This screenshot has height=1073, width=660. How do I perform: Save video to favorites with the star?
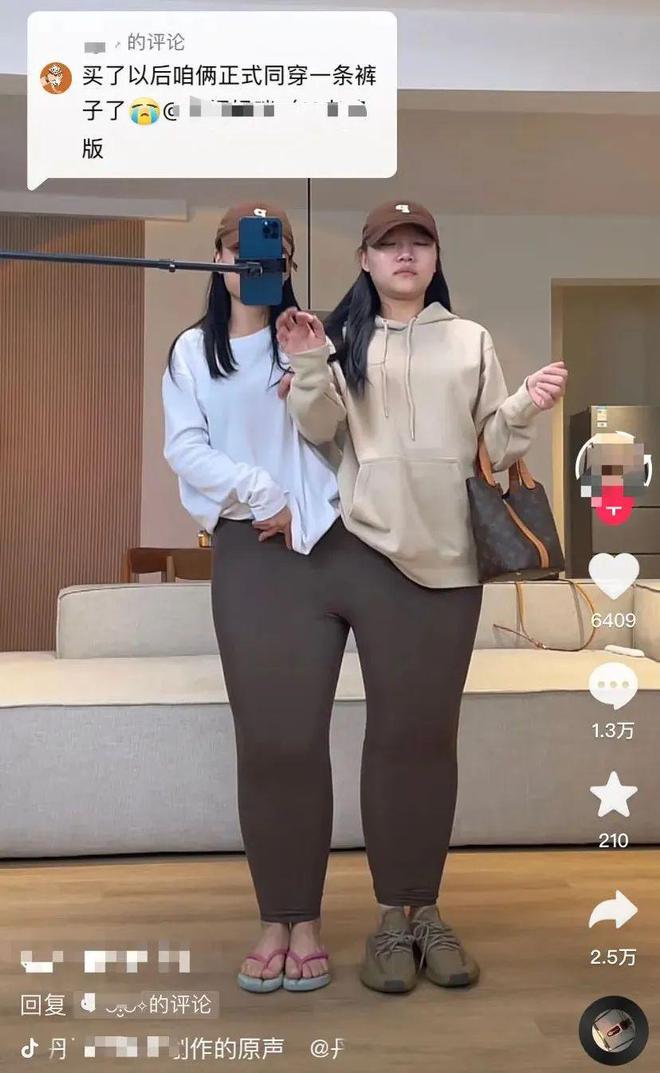click(613, 796)
